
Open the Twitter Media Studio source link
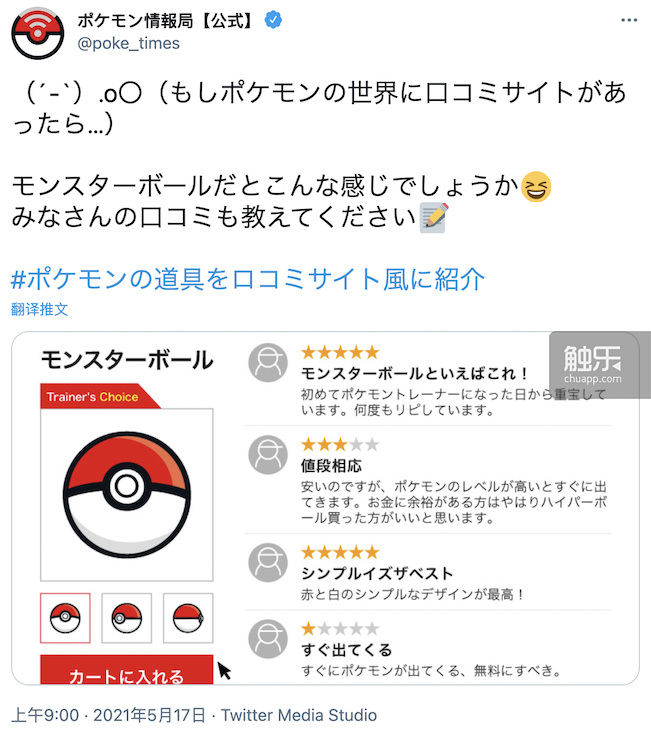pos(298,715)
